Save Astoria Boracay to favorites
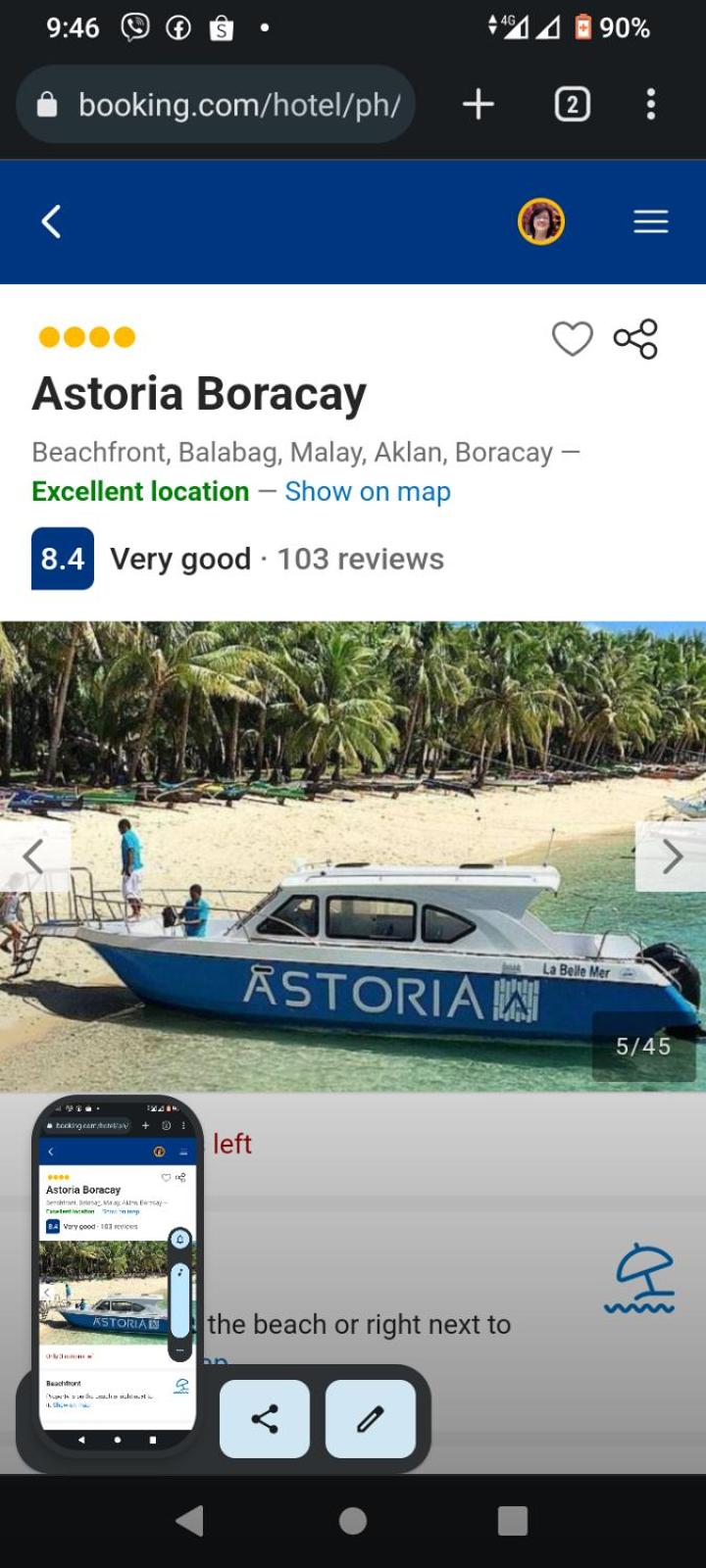This screenshot has height=1568, width=706. (573, 339)
